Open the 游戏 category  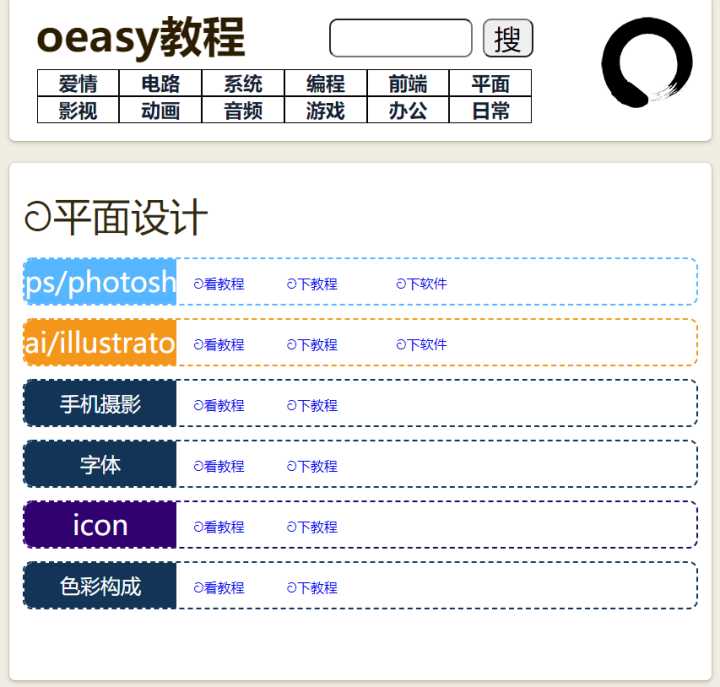tap(325, 111)
